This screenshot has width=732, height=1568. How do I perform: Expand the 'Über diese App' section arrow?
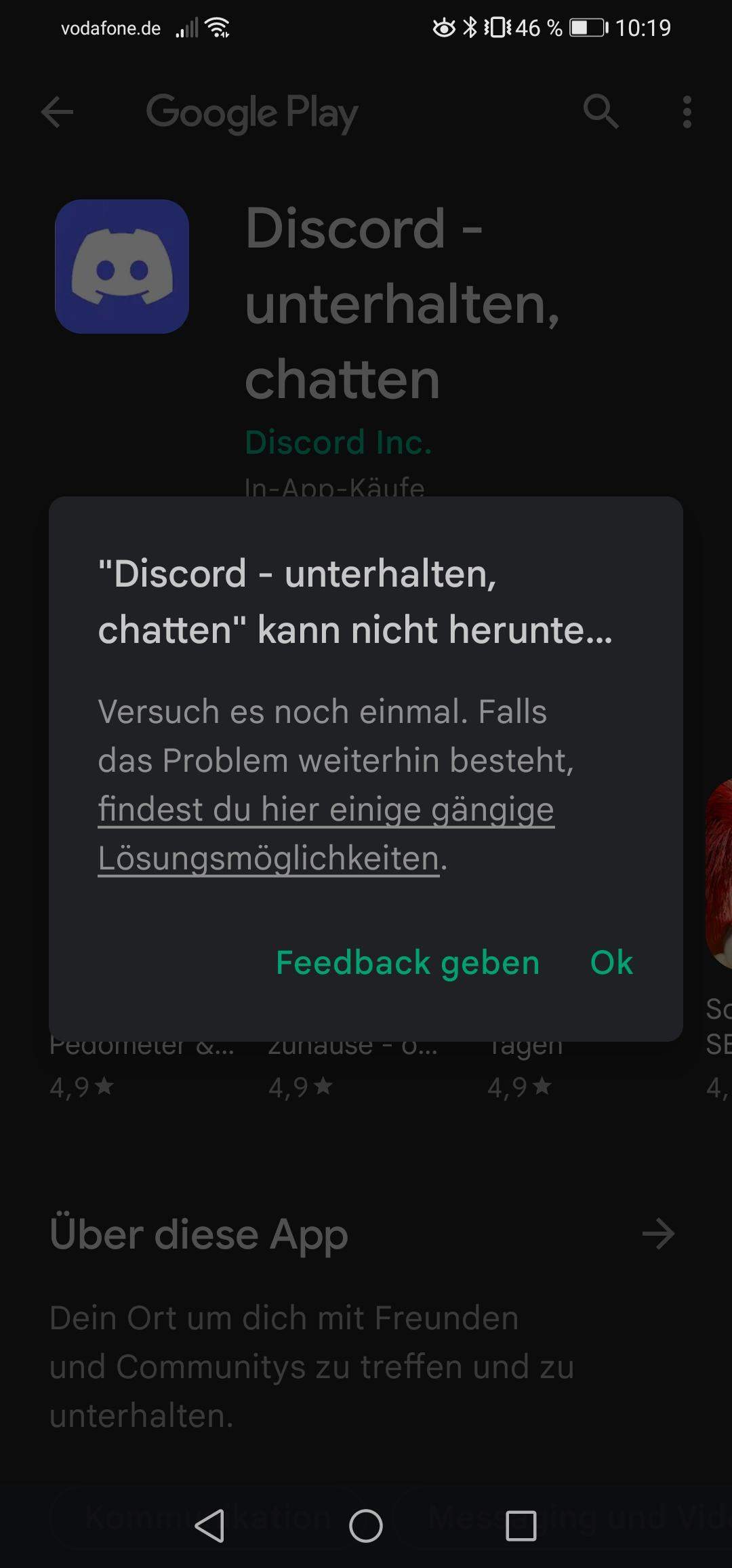(x=659, y=1234)
